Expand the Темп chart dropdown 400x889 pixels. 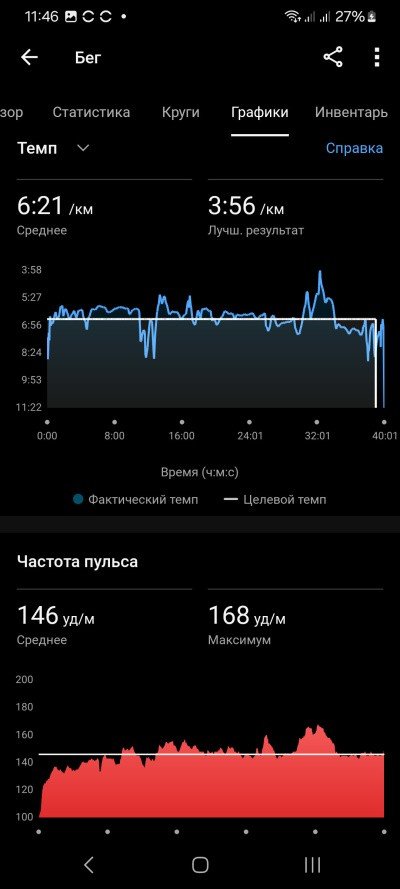pos(53,148)
